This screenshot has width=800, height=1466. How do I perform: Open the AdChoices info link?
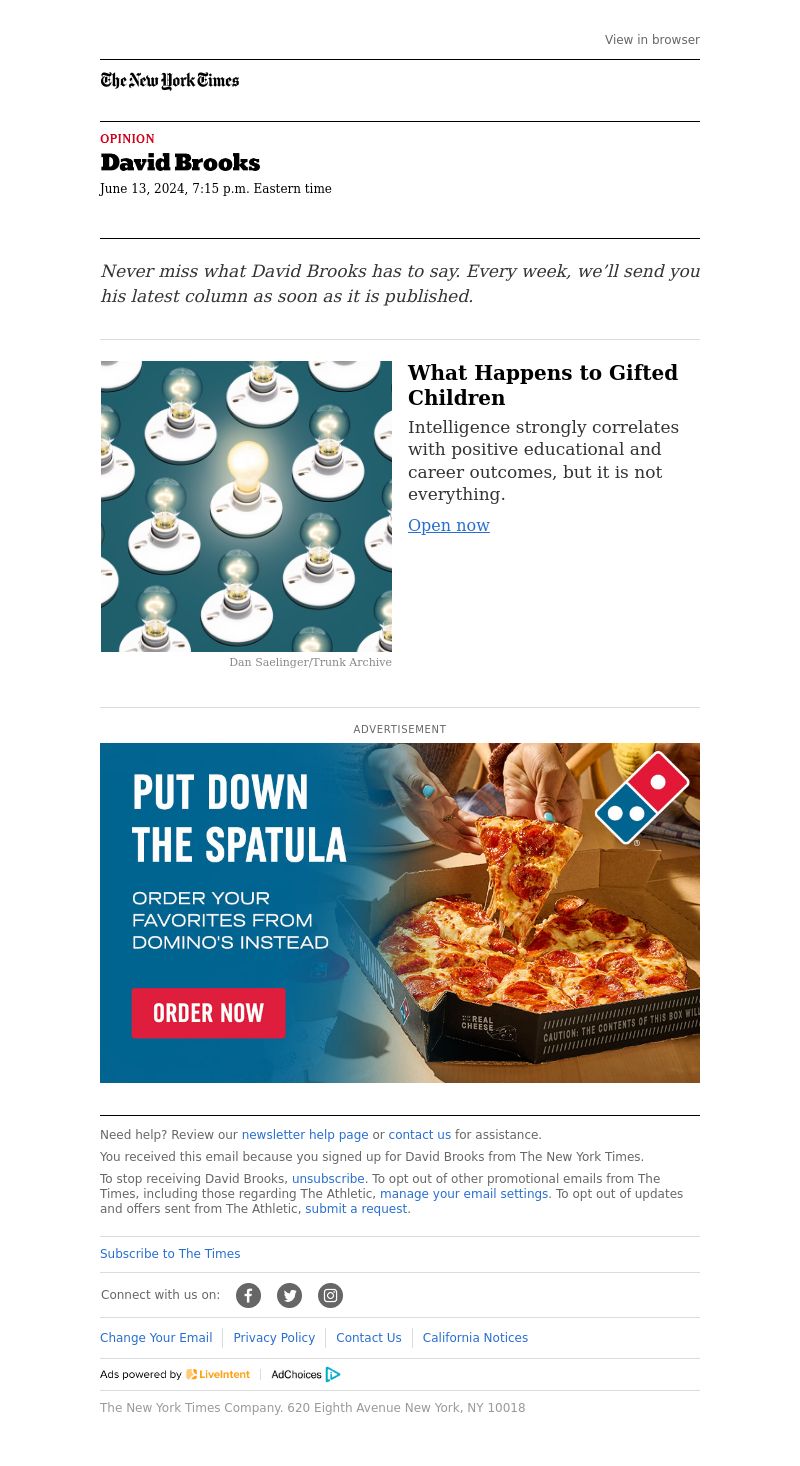(305, 1375)
